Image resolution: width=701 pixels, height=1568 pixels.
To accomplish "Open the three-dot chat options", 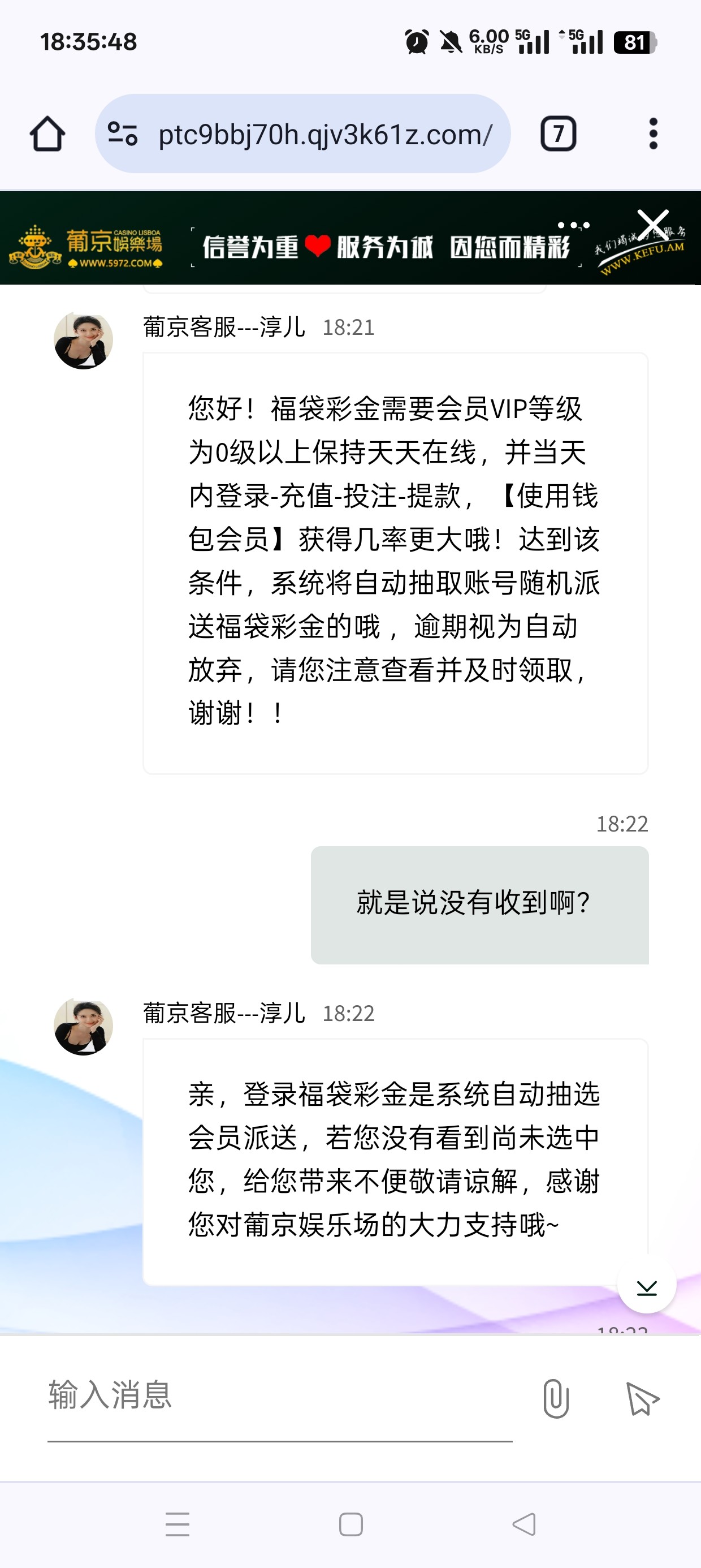I will click(x=573, y=225).
